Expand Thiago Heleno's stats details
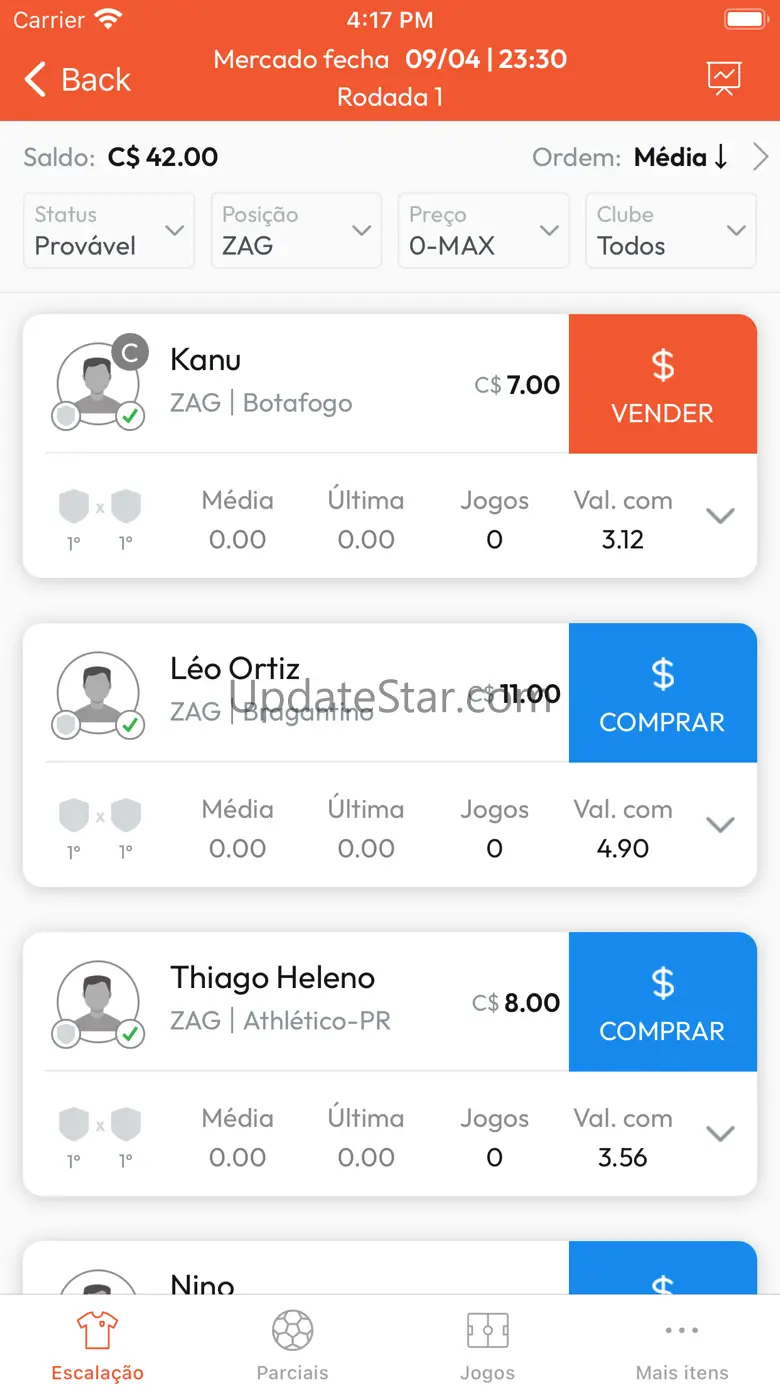780x1387 pixels. coord(720,1134)
